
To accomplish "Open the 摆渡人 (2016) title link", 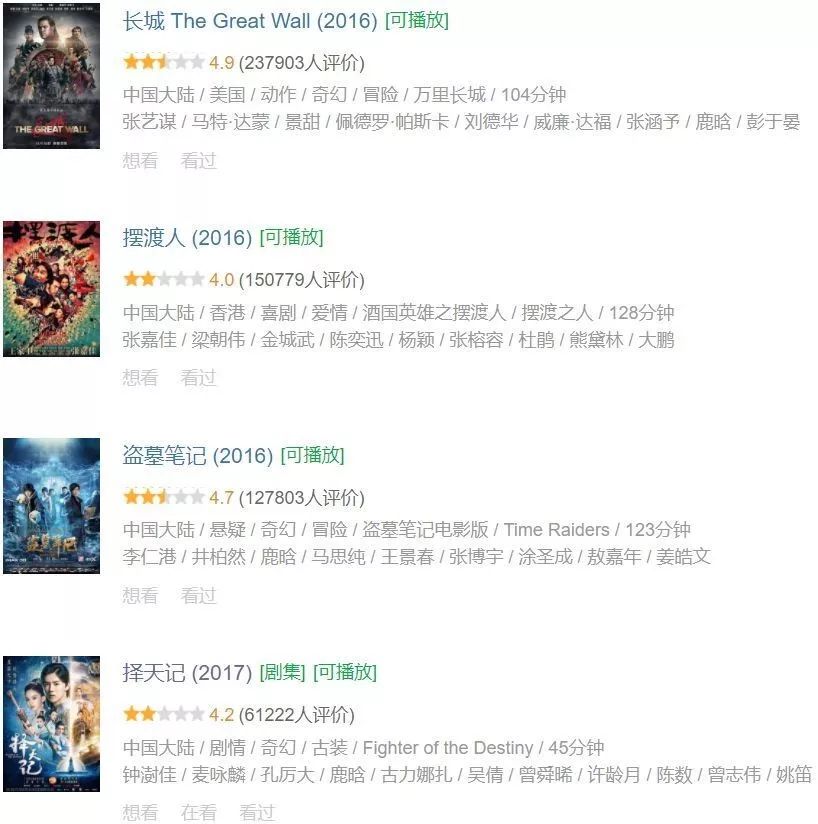I will [x=187, y=238].
